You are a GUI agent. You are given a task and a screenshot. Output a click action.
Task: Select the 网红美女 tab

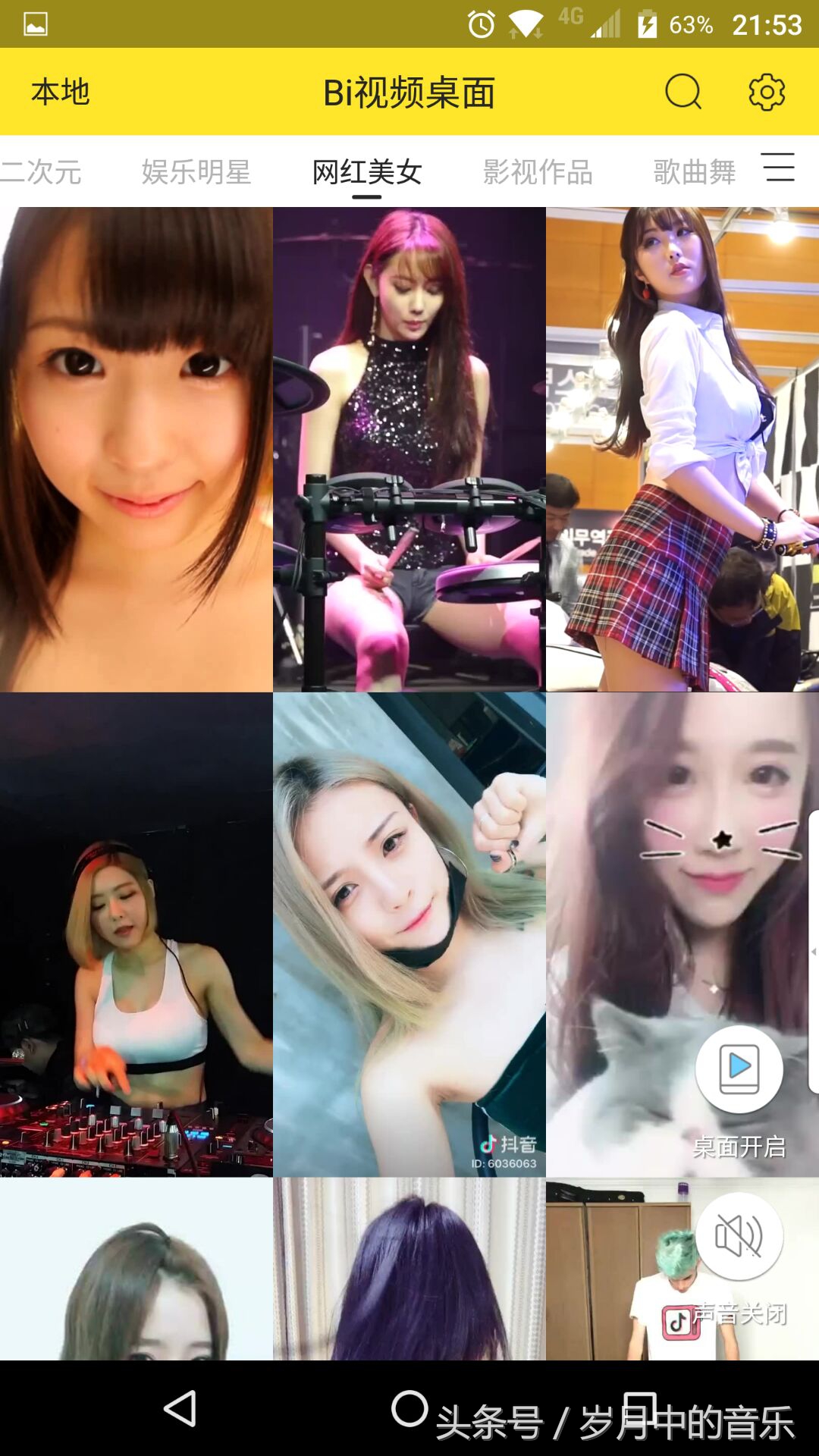pyautogui.click(x=367, y=172)
